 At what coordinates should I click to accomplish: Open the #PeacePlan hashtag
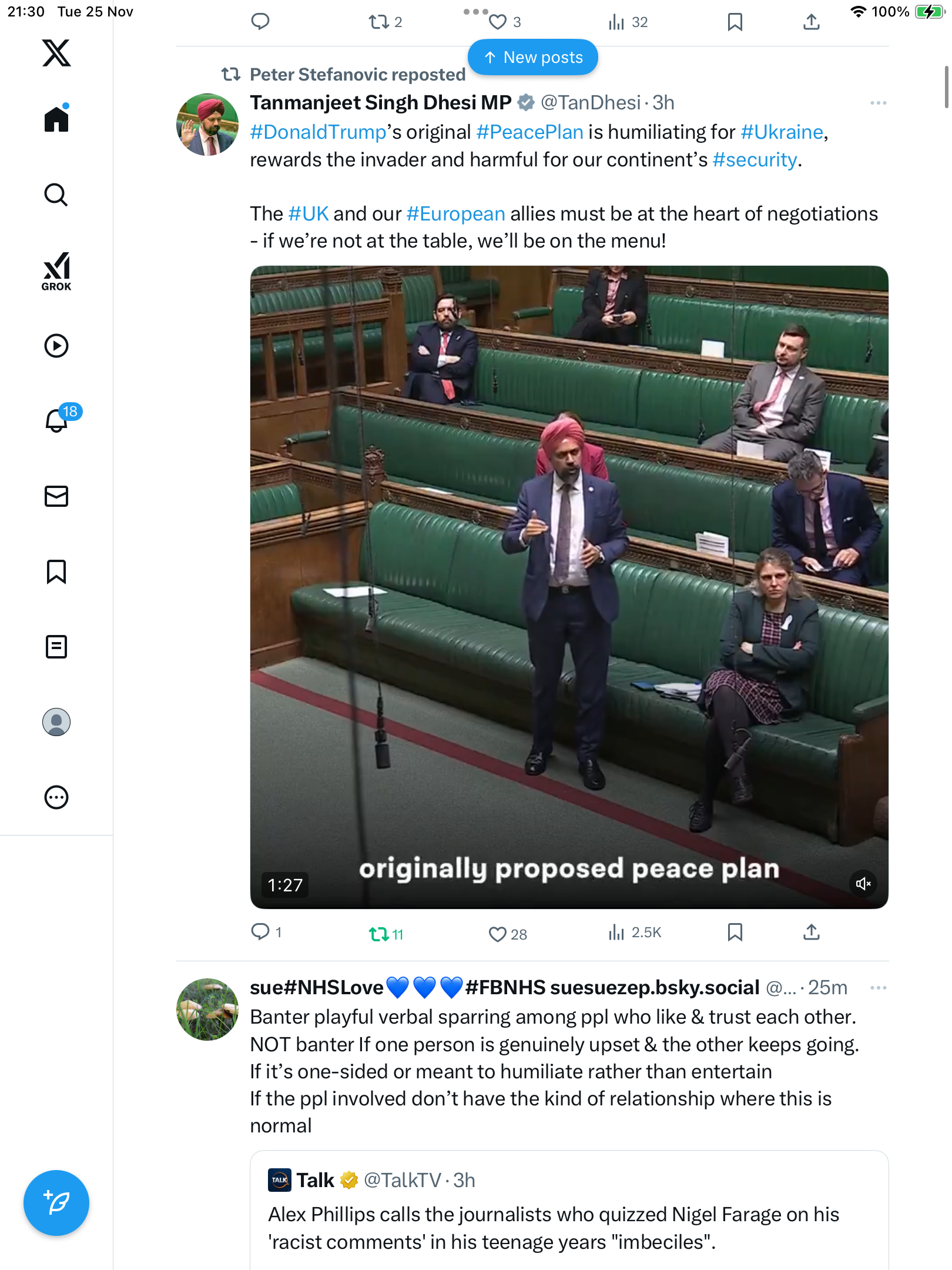529,132
